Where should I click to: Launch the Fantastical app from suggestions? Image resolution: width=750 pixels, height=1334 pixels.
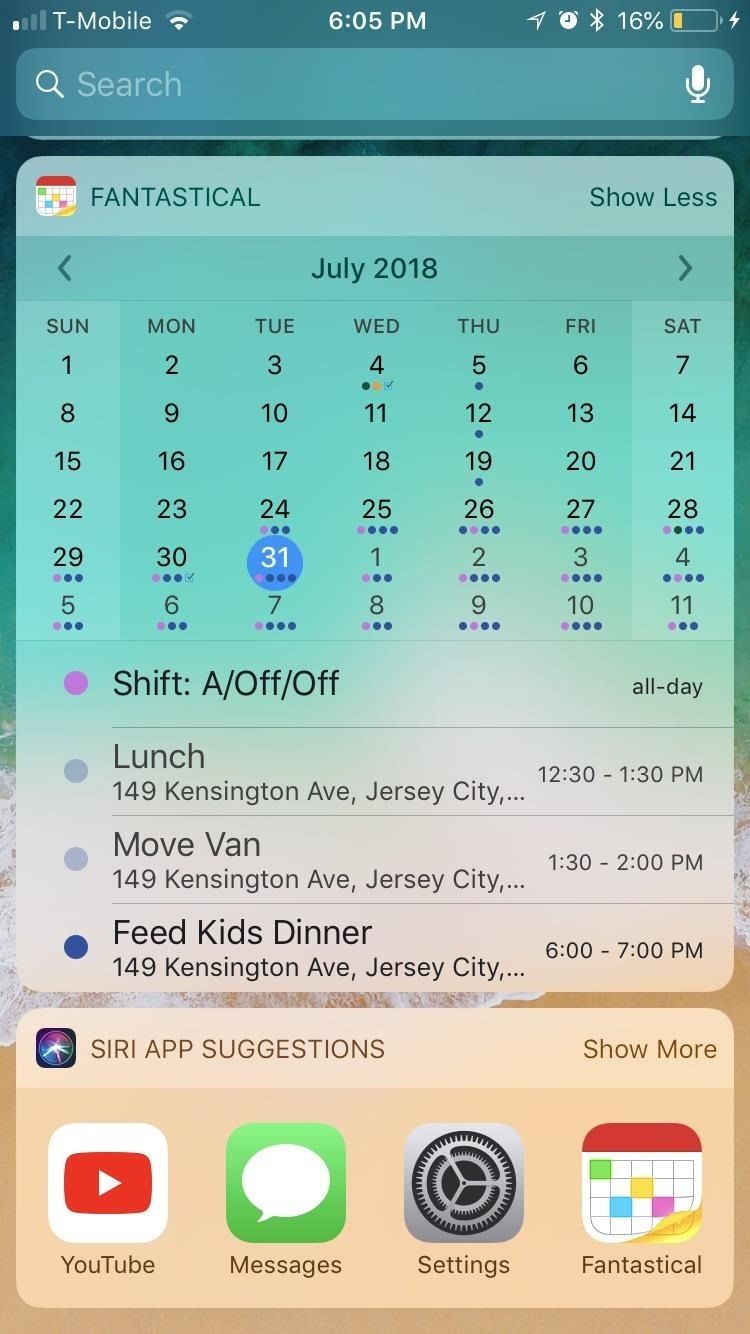coord(641,1183)
